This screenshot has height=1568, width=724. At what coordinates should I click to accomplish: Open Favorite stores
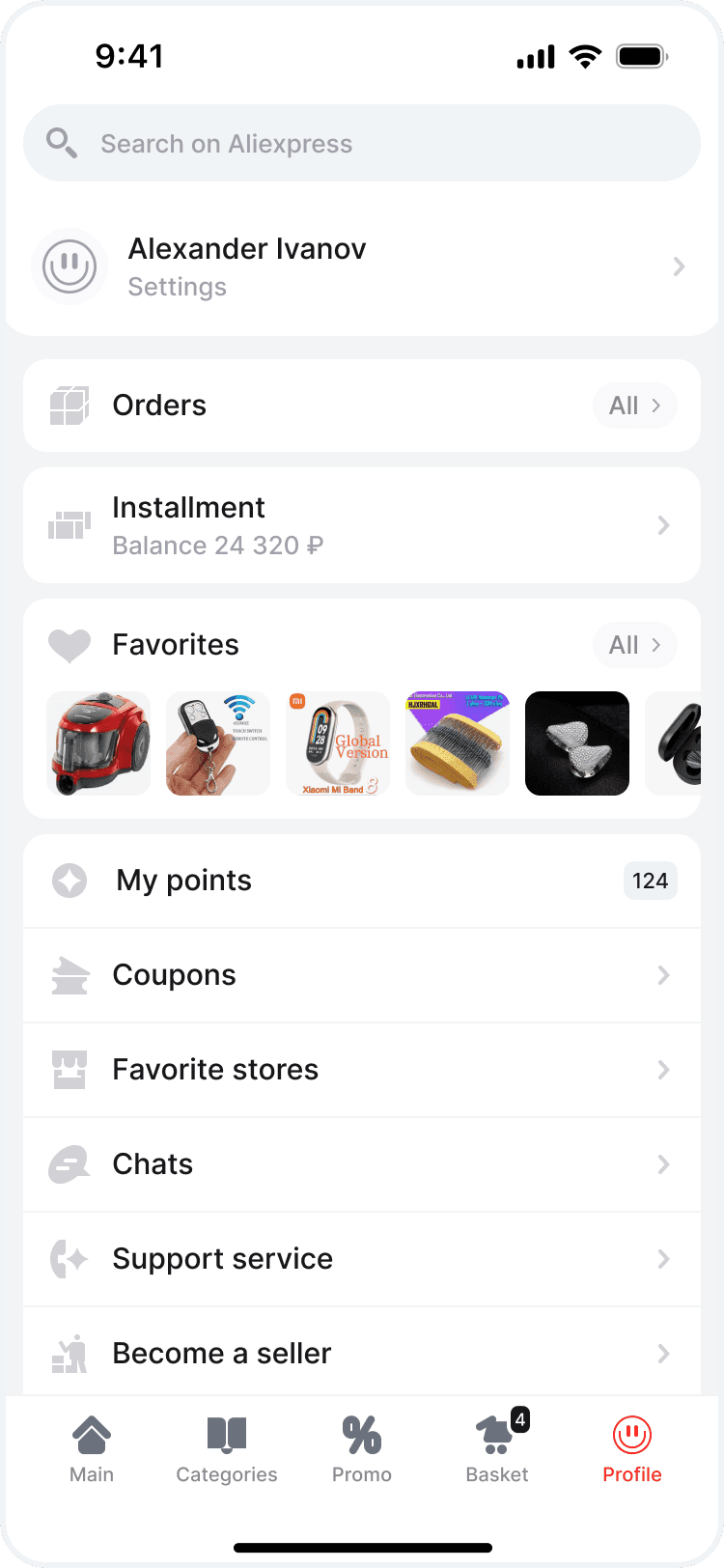coord(362,1070)
